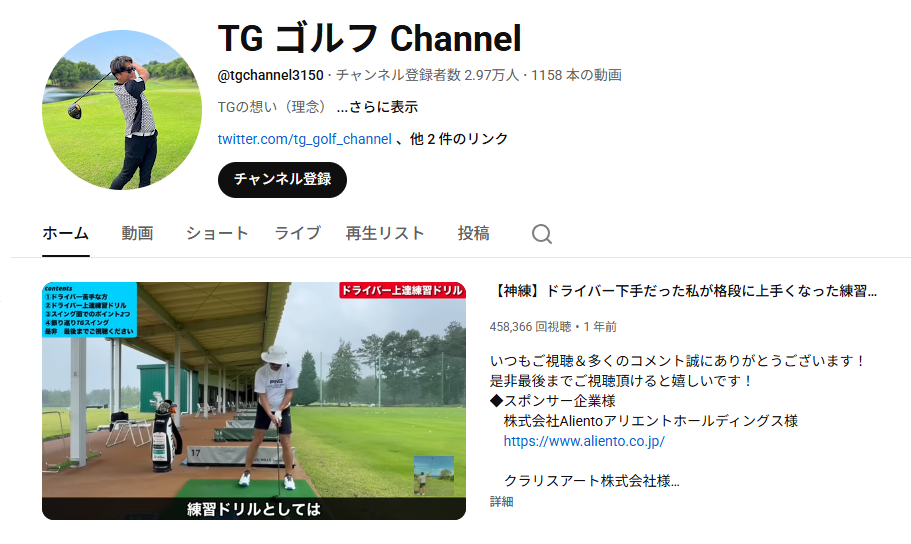
Task: Play the featured driver practice drill video
Action: pyautogui.click(x=253, y=400)
